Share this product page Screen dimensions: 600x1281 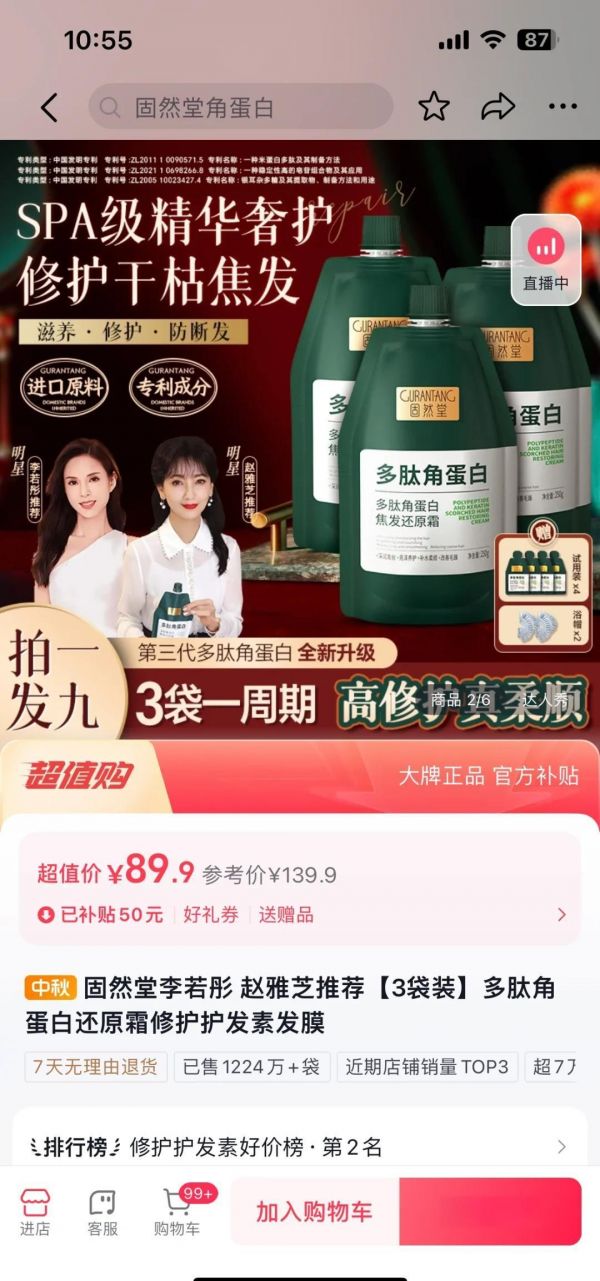[x=497, y=107]
